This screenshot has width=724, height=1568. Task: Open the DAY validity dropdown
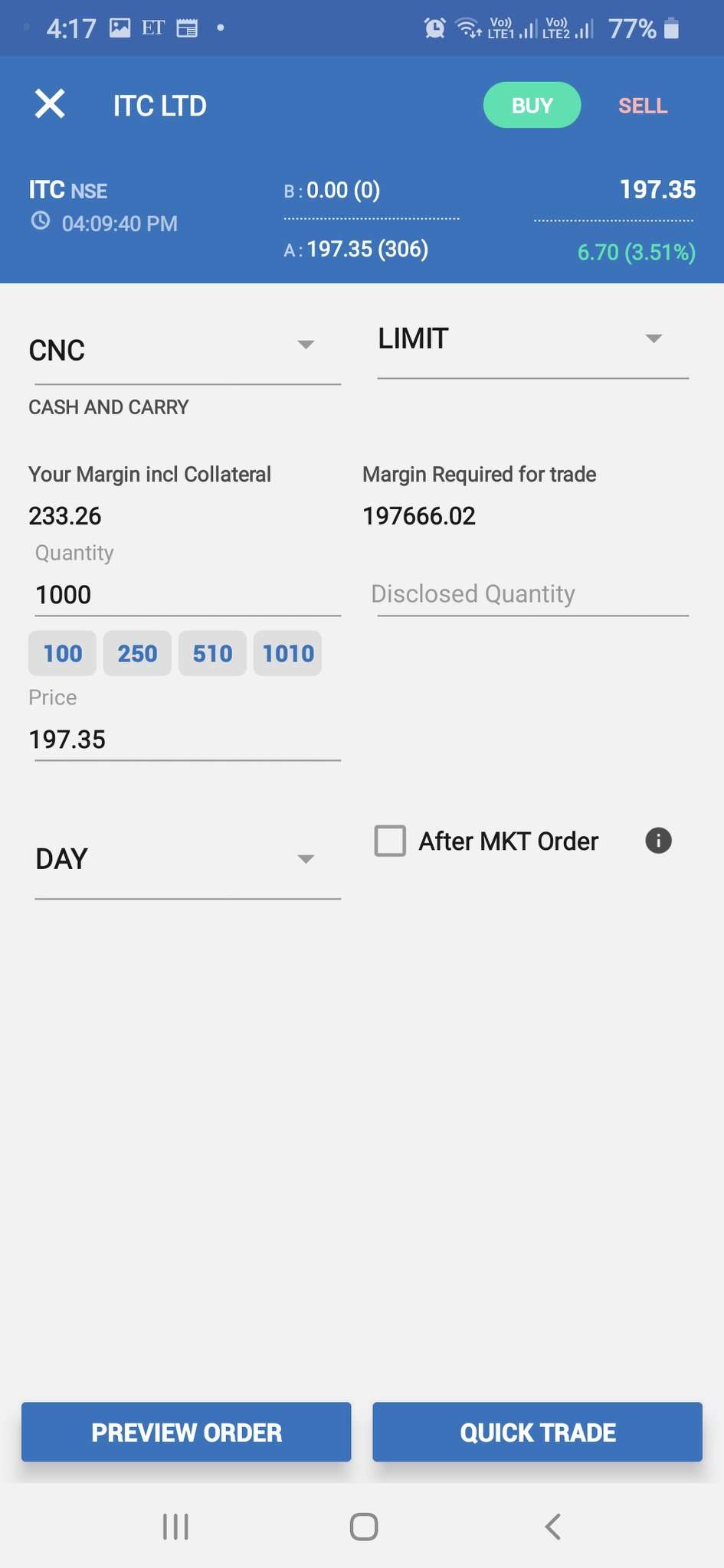(x=188, y=859)
